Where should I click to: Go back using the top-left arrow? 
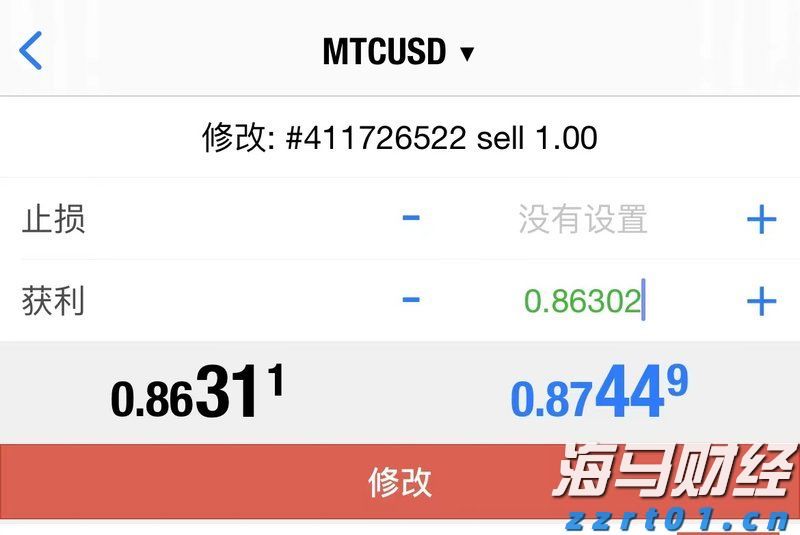32,50
